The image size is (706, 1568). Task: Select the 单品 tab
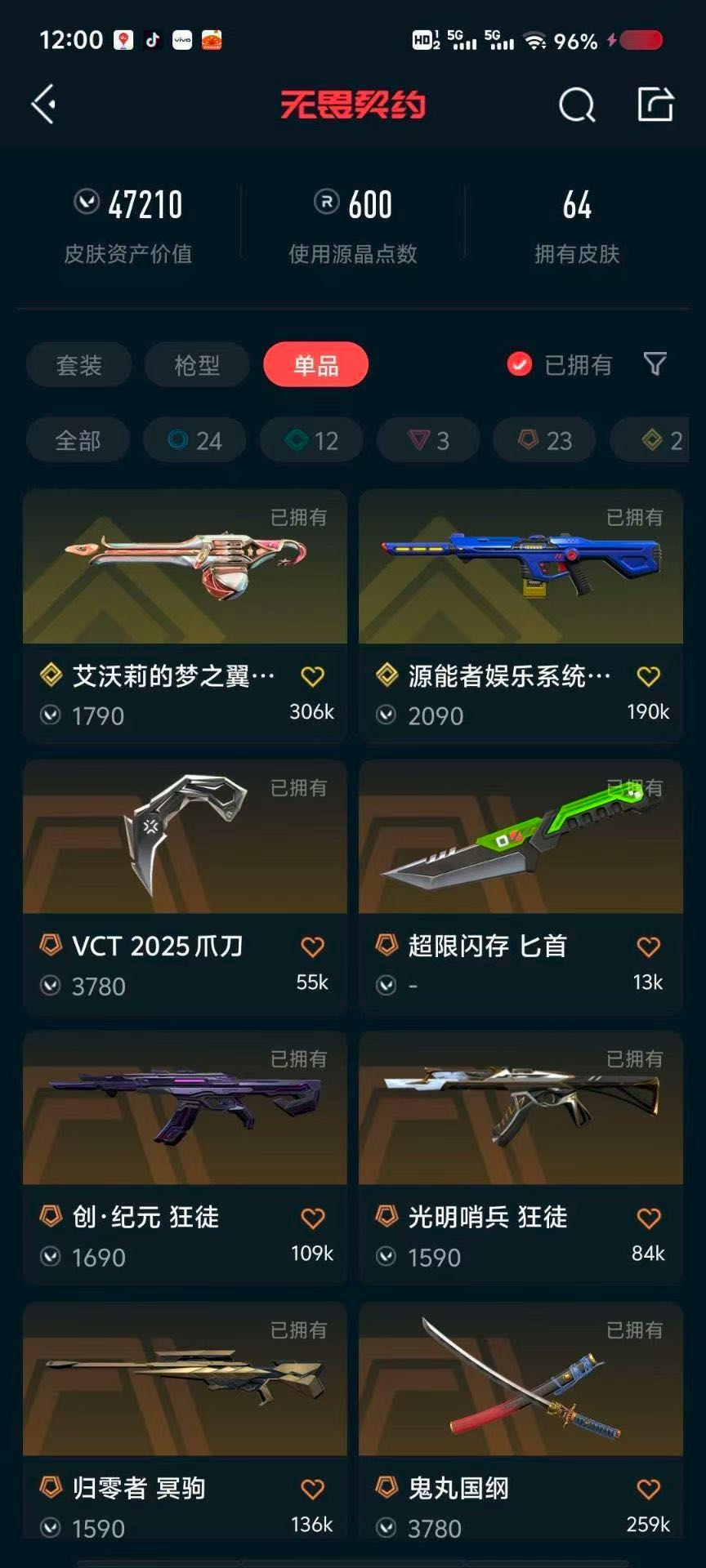click(x=315, y=365)
